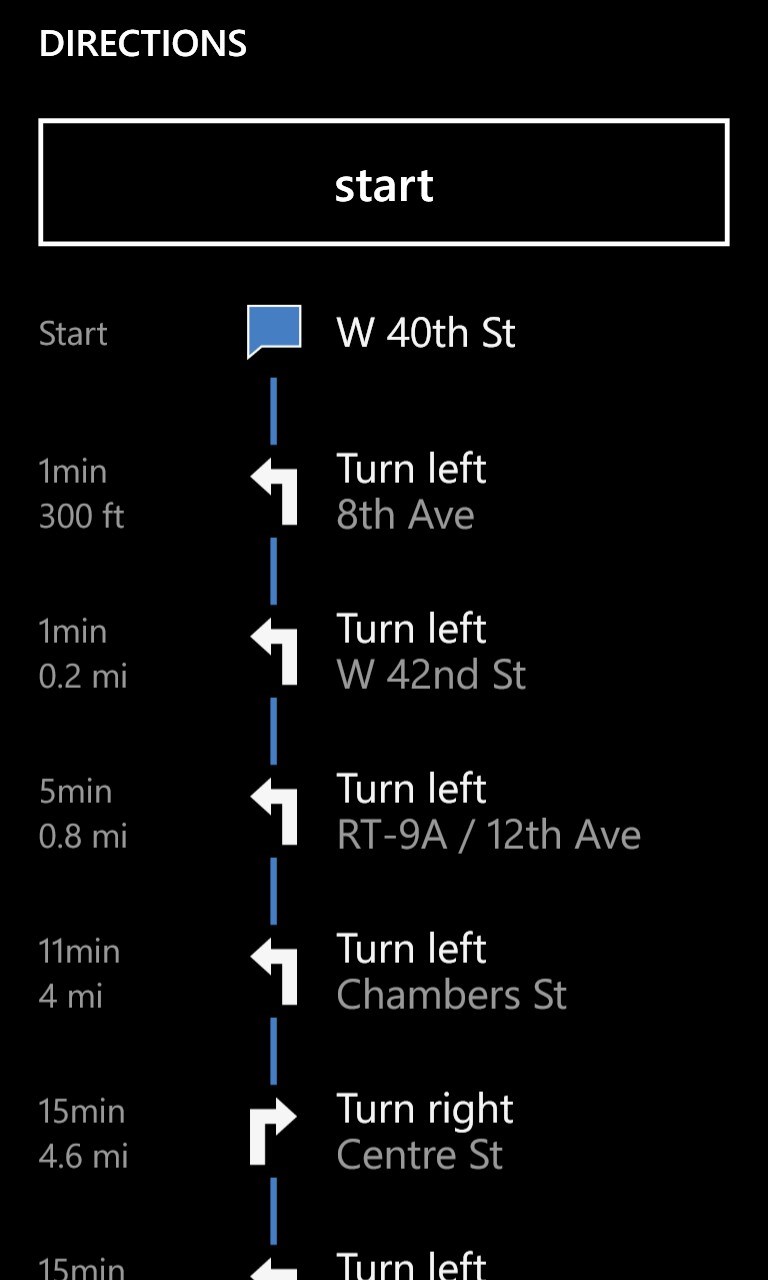Viewport: 768px width, 1280px height.
Task: Tap the start button to begin navigation
Action: coord(384,183)
